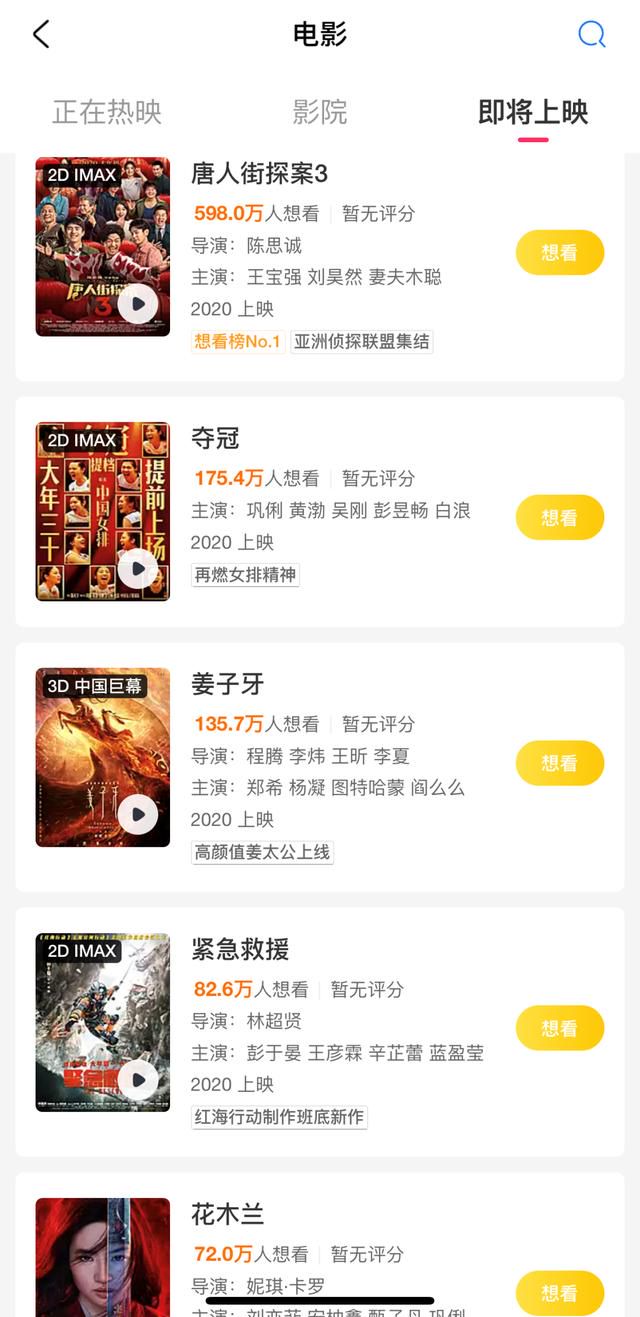640x1317 pixels.
Task: Open the 姜子牙 movie details
Action: pyautogui.click(x=320, y=767)
